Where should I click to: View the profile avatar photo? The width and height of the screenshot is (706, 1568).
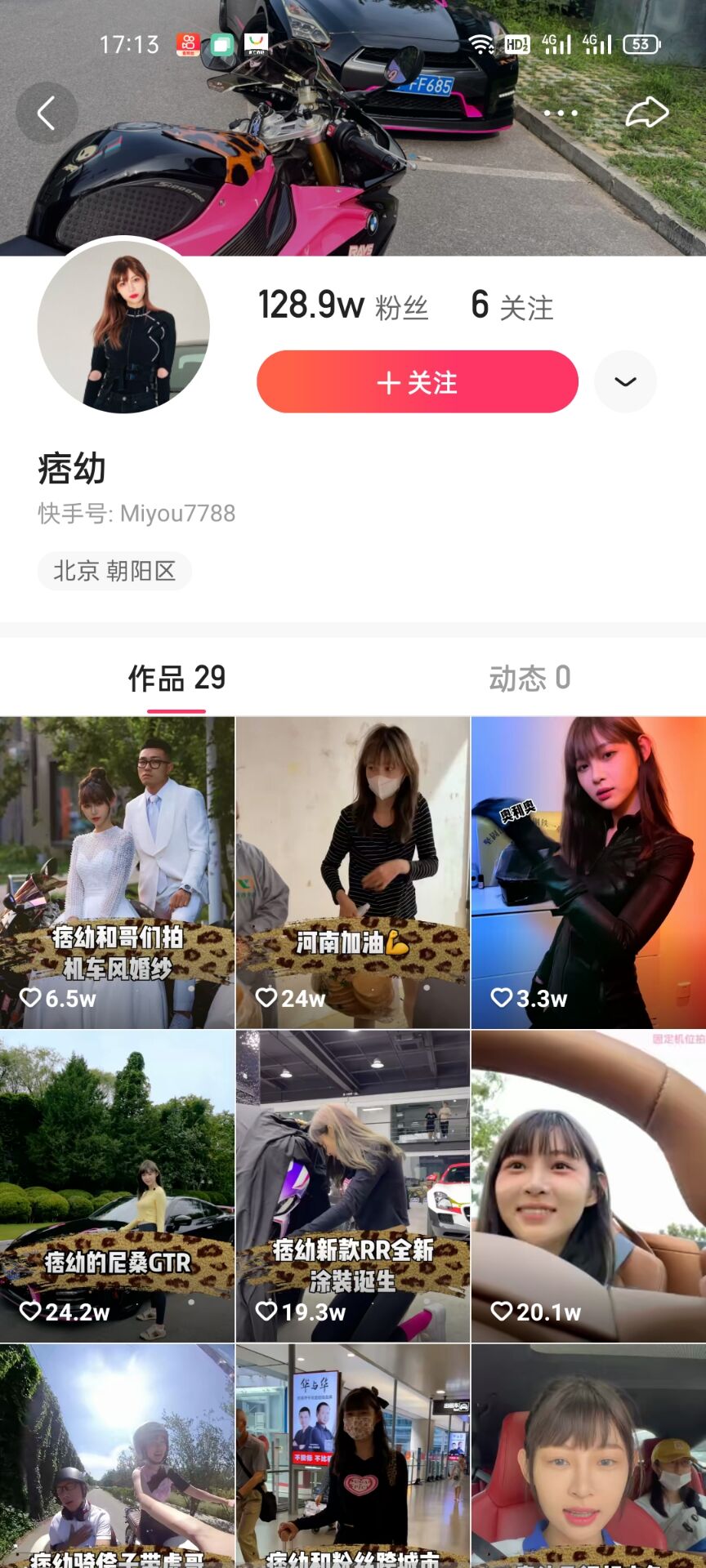pos(123,327)
